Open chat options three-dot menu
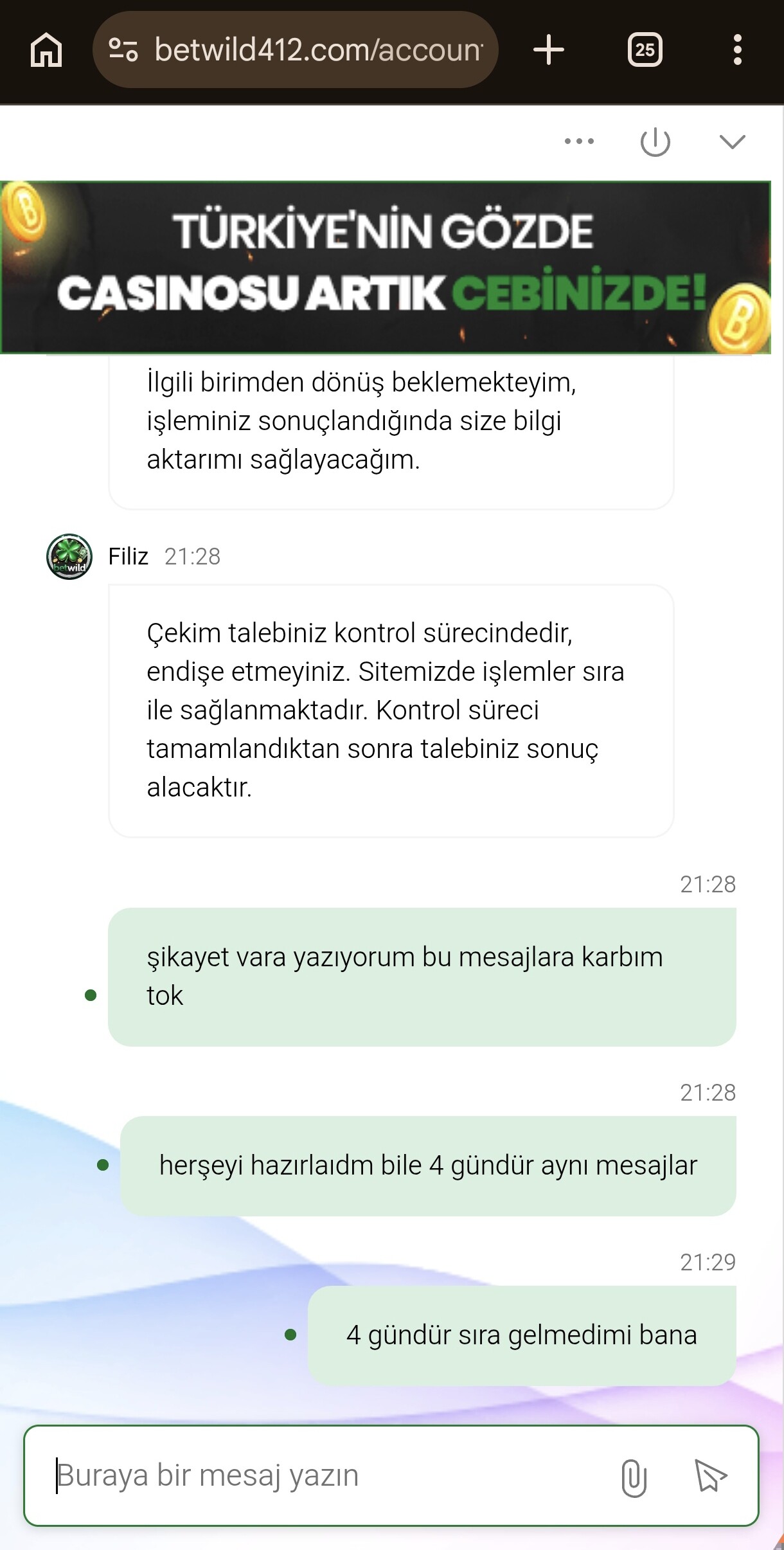The image size is (784, 1550). [579, 141]
